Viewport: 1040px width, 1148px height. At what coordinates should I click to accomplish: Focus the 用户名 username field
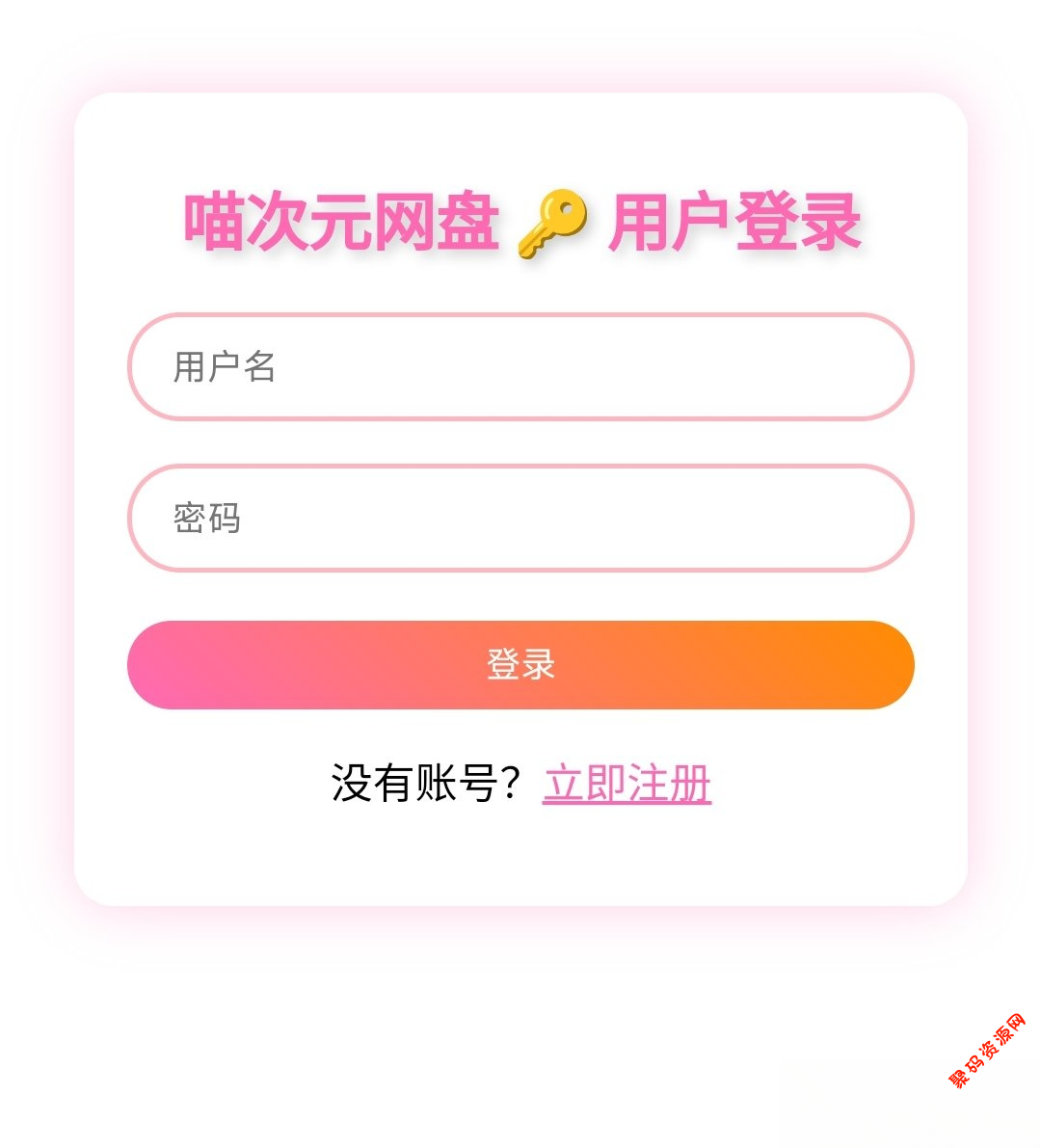coord(520,366)
